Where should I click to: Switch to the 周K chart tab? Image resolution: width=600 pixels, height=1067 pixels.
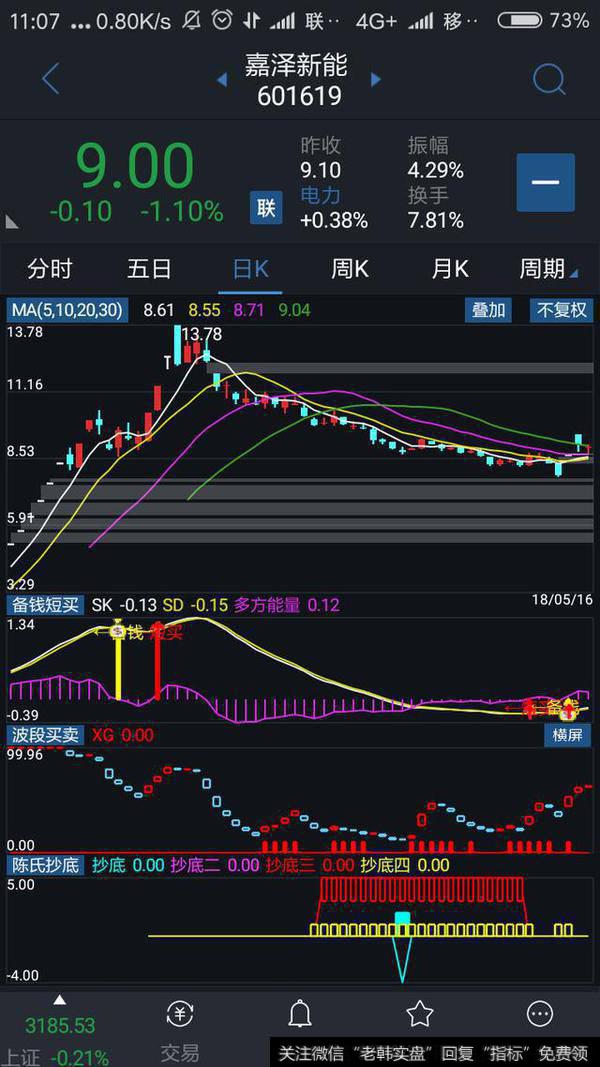350,269
